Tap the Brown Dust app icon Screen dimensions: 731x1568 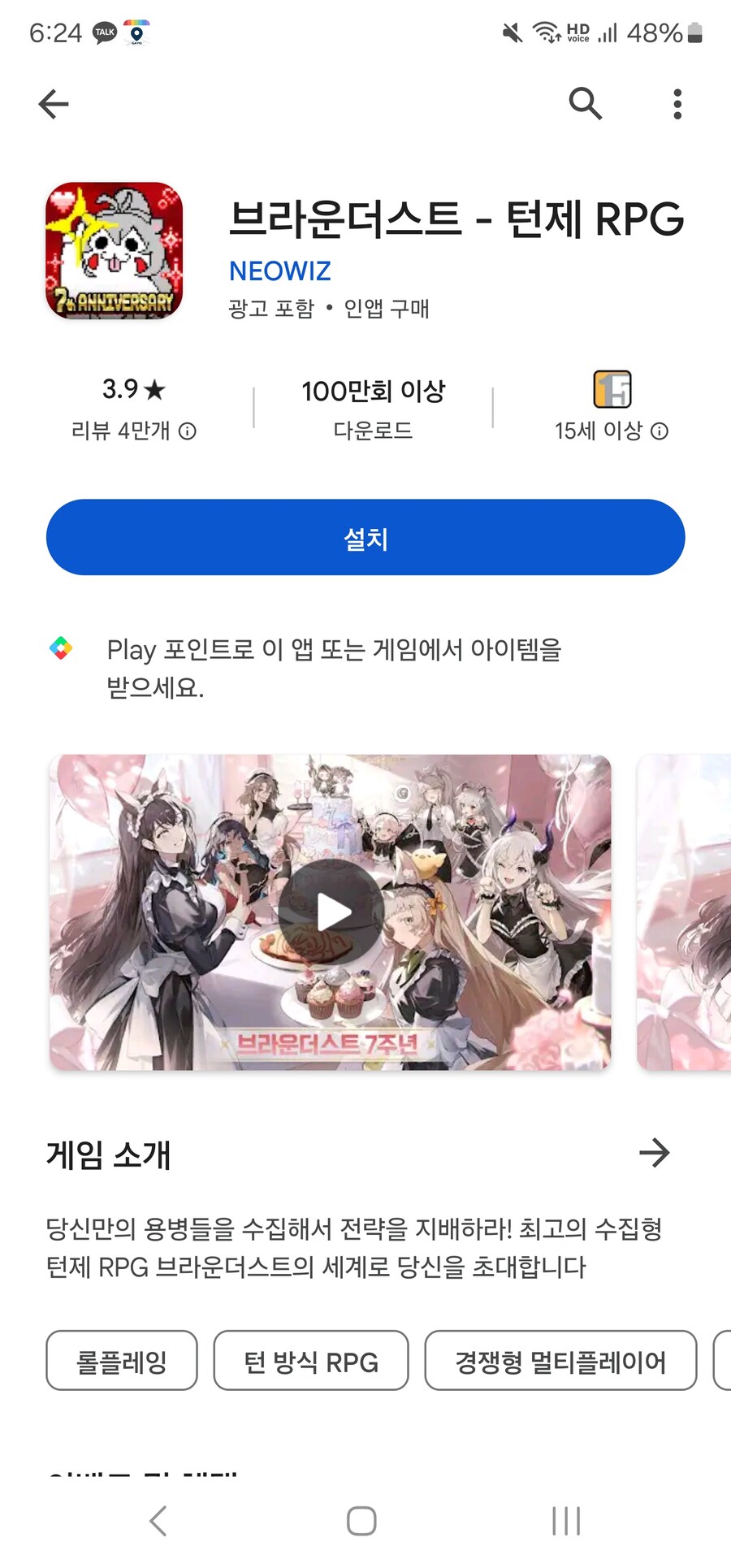tap(114, 249)
